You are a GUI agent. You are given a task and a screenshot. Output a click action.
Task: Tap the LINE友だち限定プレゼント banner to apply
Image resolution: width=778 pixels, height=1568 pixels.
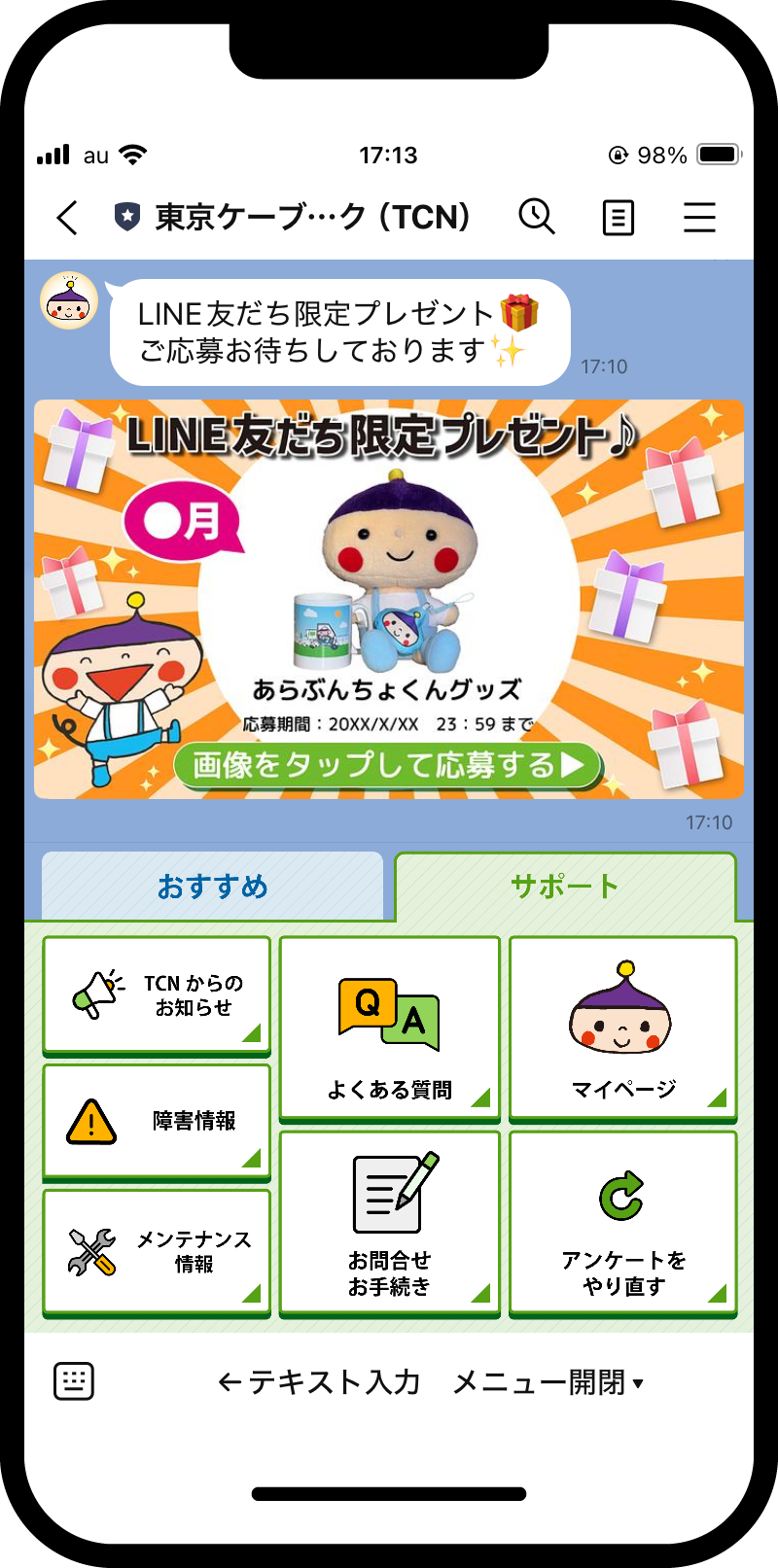point(389,600)
